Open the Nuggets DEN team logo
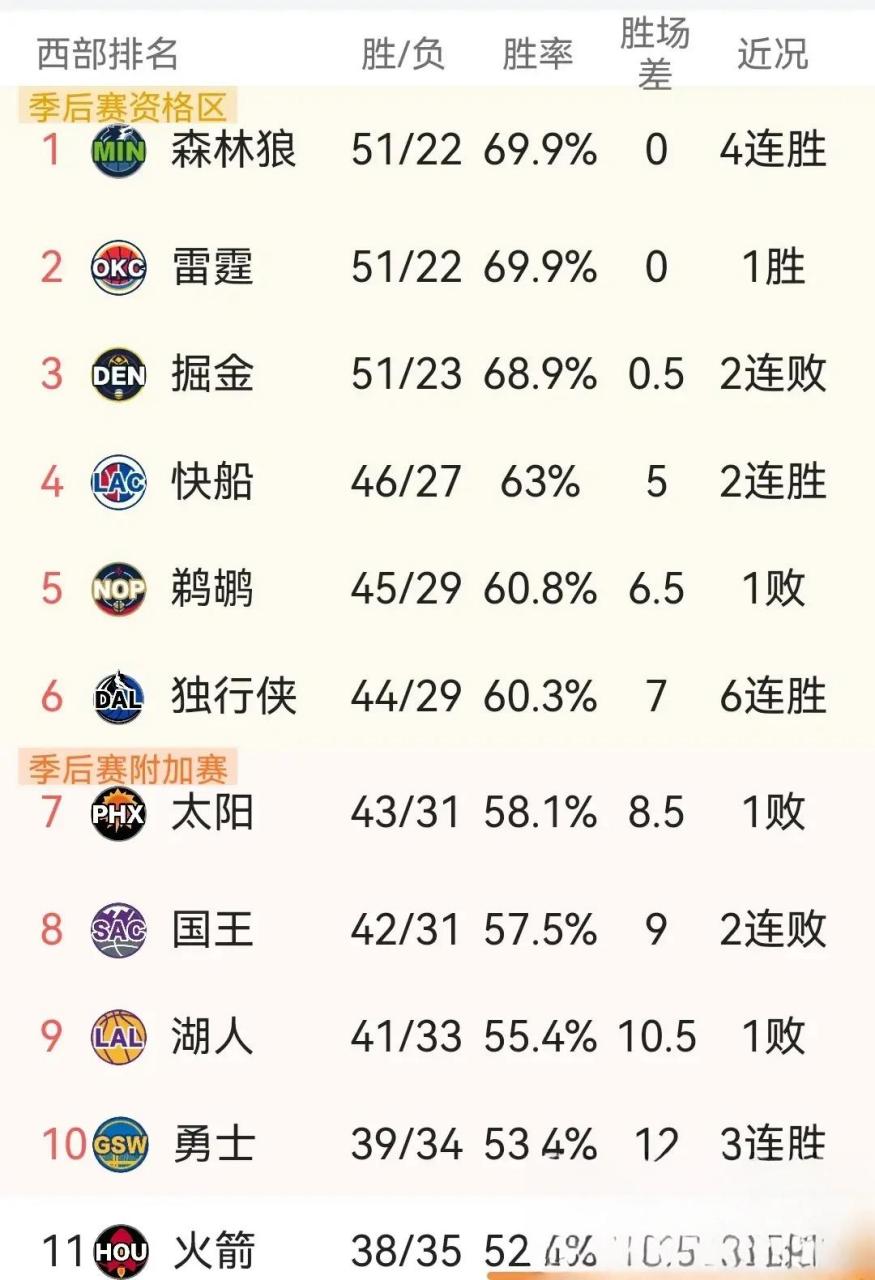875x1280 pixels. pos(118,375)
